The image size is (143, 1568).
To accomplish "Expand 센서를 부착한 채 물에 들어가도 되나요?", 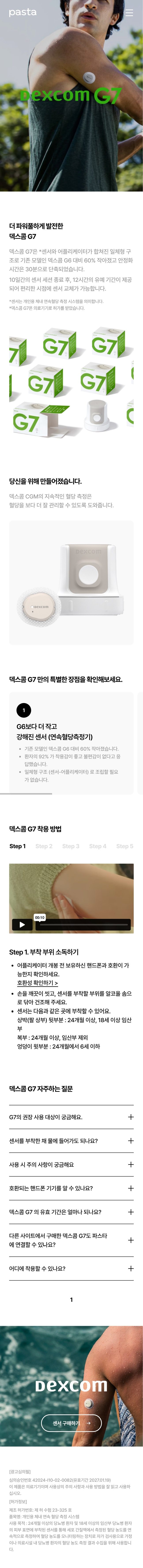I will tap(71, 1141).
